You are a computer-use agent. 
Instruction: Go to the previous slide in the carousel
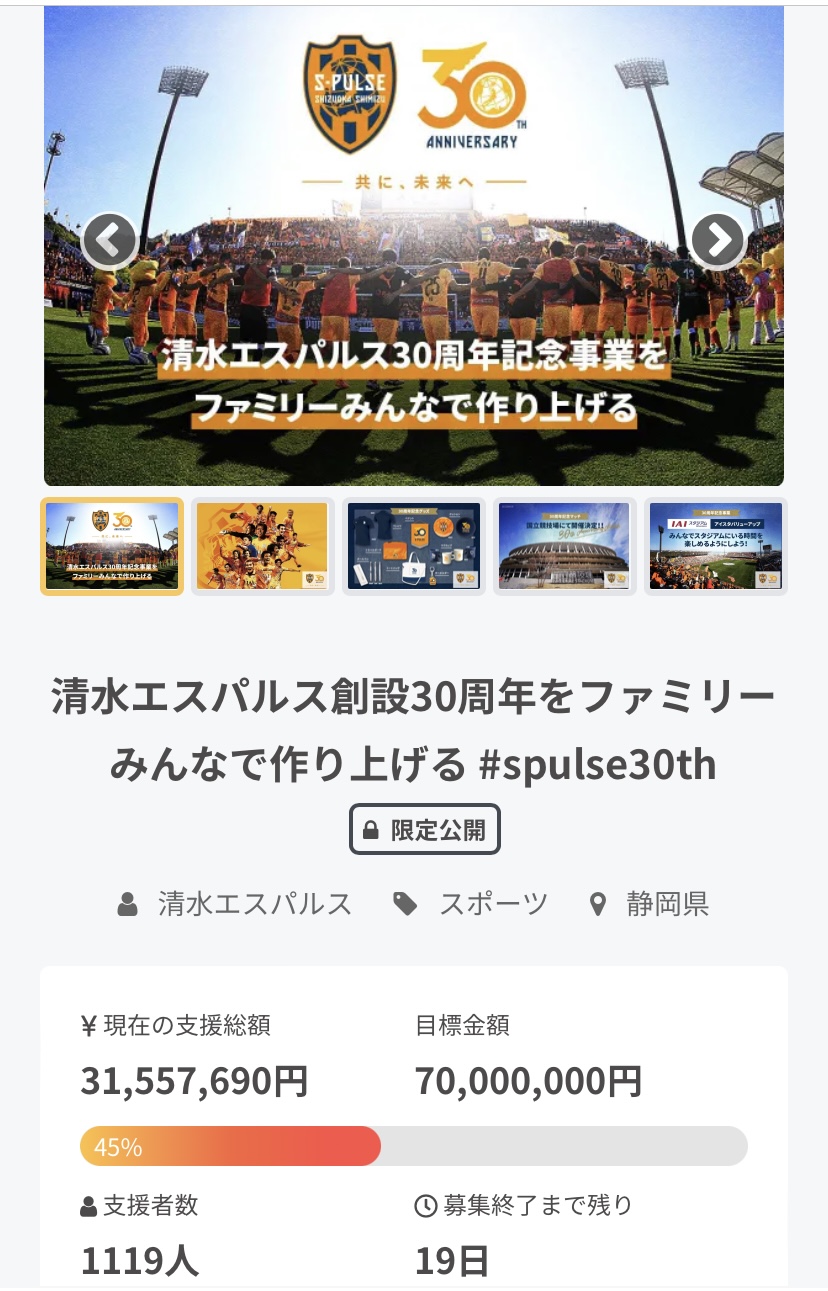(x=109, y=240)
